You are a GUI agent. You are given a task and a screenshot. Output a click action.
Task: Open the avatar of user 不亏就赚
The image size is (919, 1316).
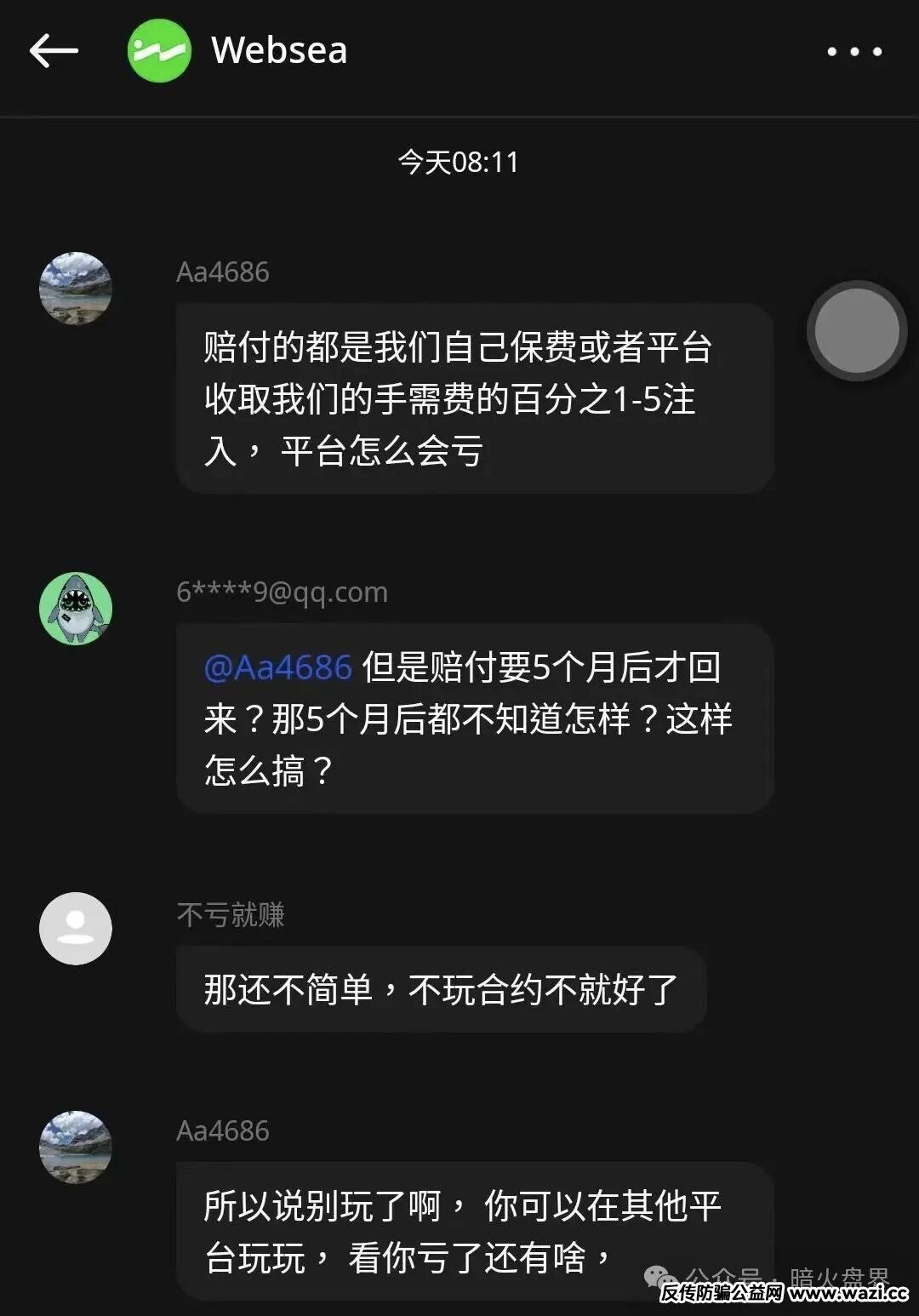(76, 928)
